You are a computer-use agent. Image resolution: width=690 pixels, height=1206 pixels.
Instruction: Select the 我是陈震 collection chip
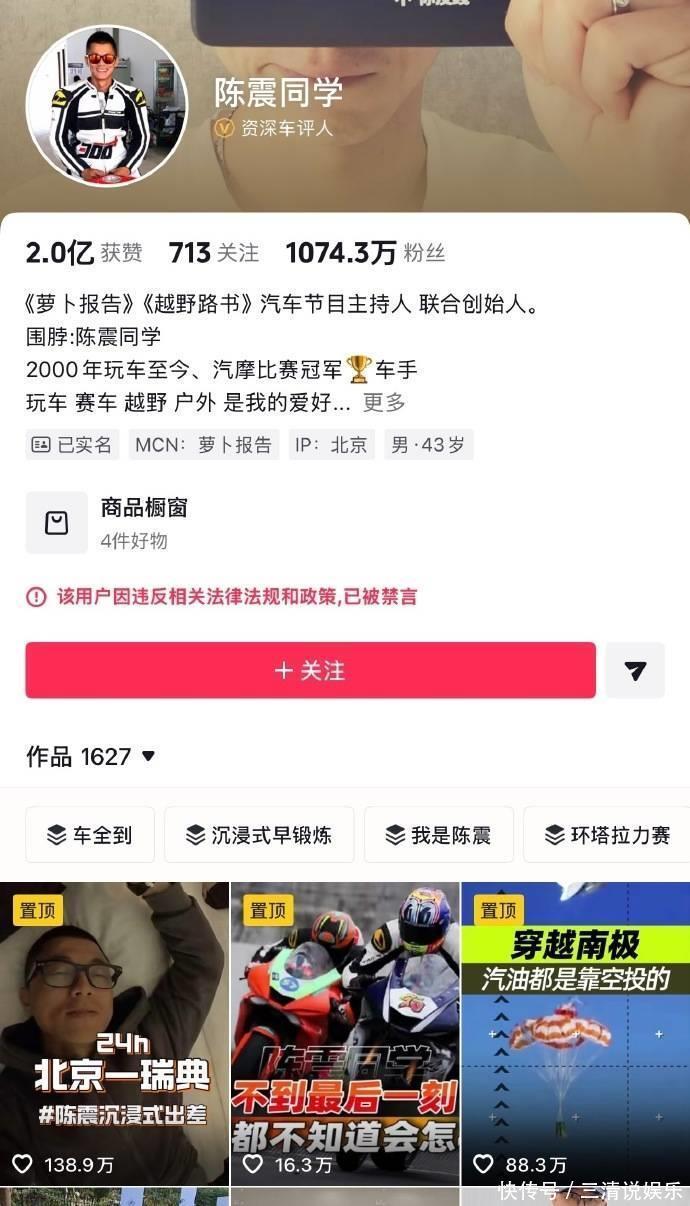coord(438,835)
